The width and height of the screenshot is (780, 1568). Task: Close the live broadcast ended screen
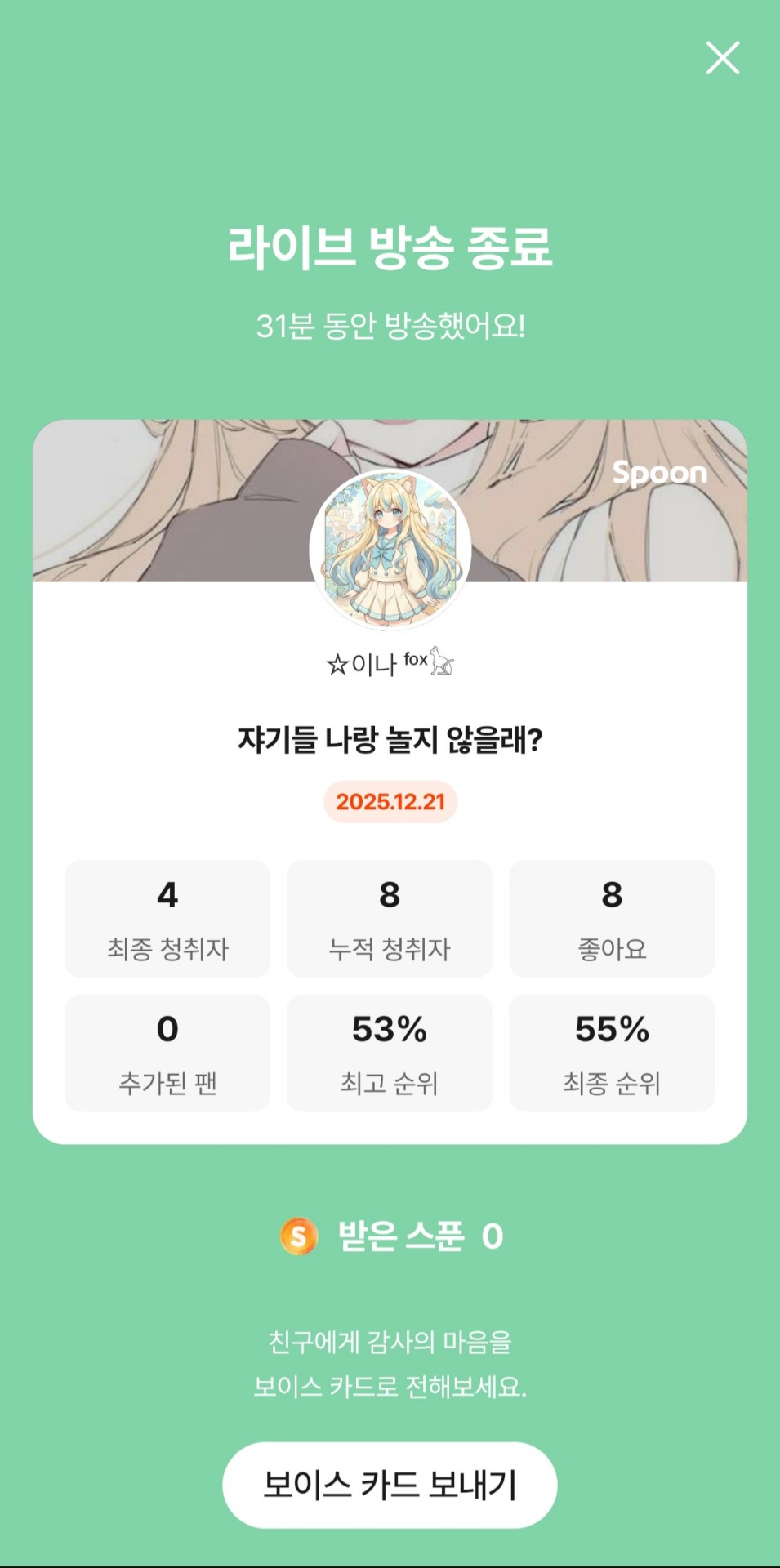[723, 58]
